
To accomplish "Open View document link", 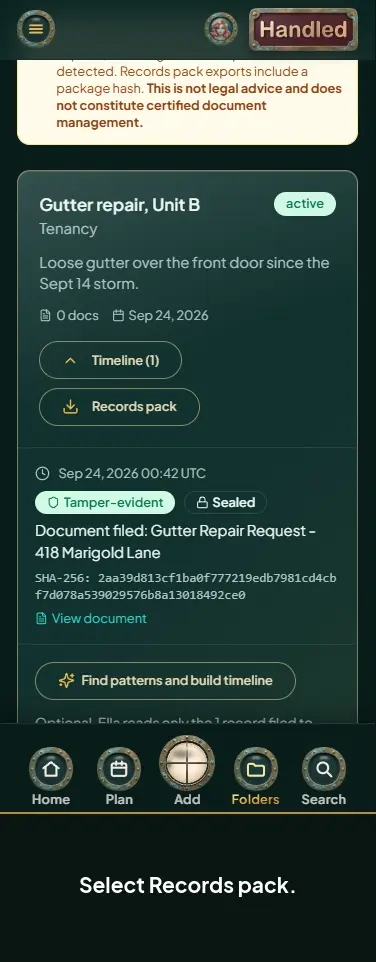I will (91, 618).
